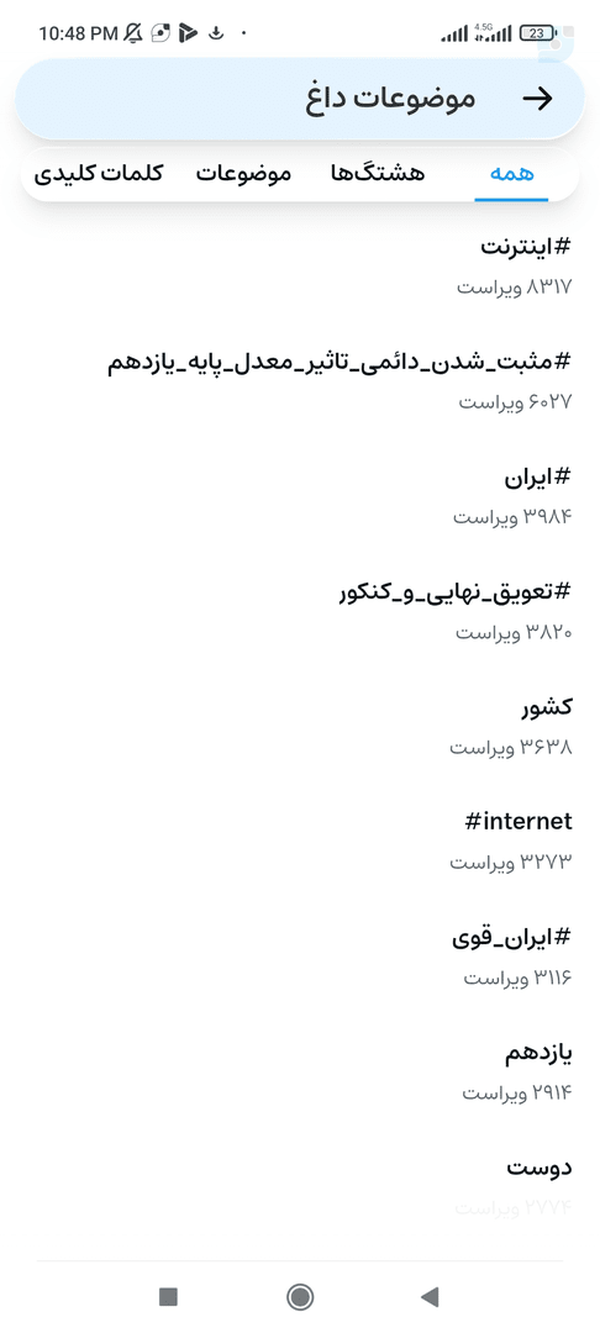The width and height of the screenshot is (600, 1333).
Task: Switch to the موضوعات tab
Action: (243, 173)
